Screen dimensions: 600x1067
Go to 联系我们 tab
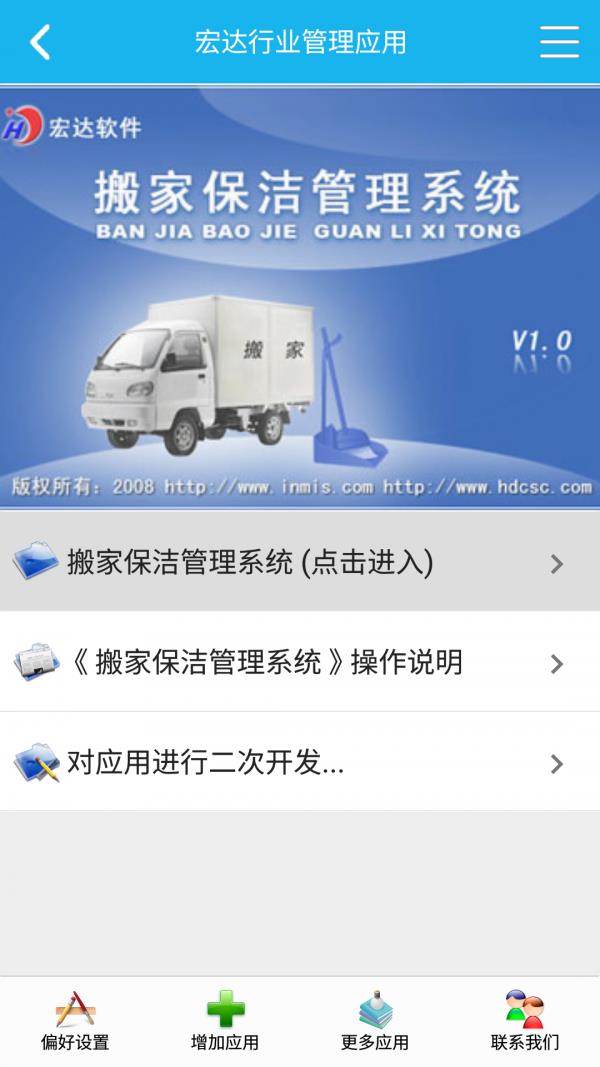525,1021
